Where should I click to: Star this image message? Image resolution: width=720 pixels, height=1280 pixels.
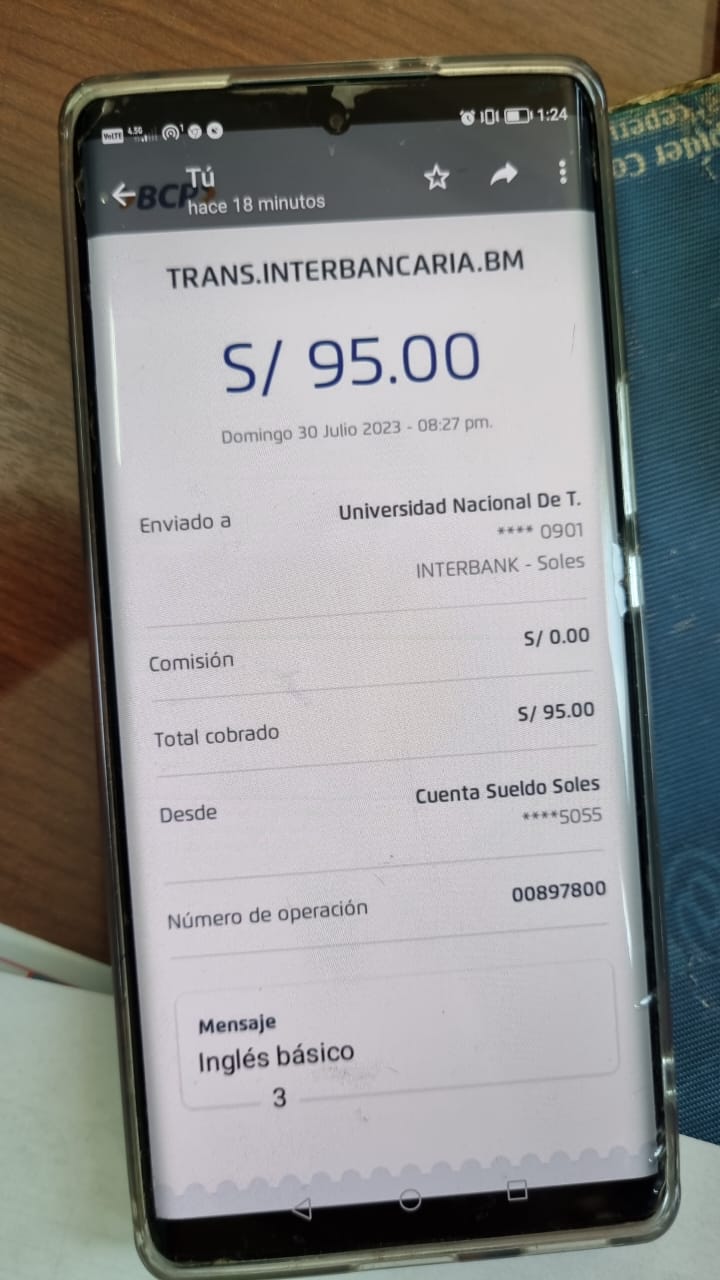(437, 178)
